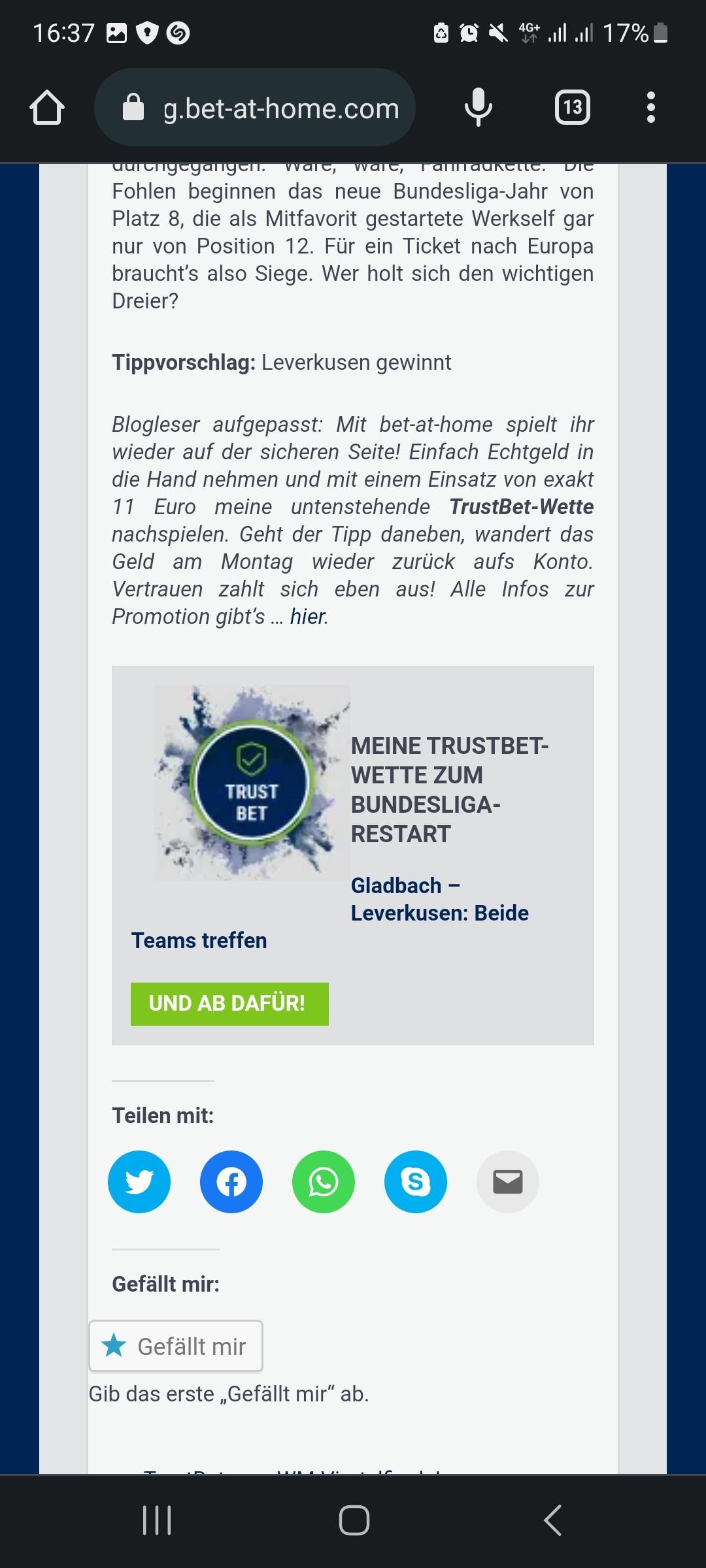Go back using the system back button
This screenshot has width=706, height=1568.
pyautogui.click(x=552, y=1520)
